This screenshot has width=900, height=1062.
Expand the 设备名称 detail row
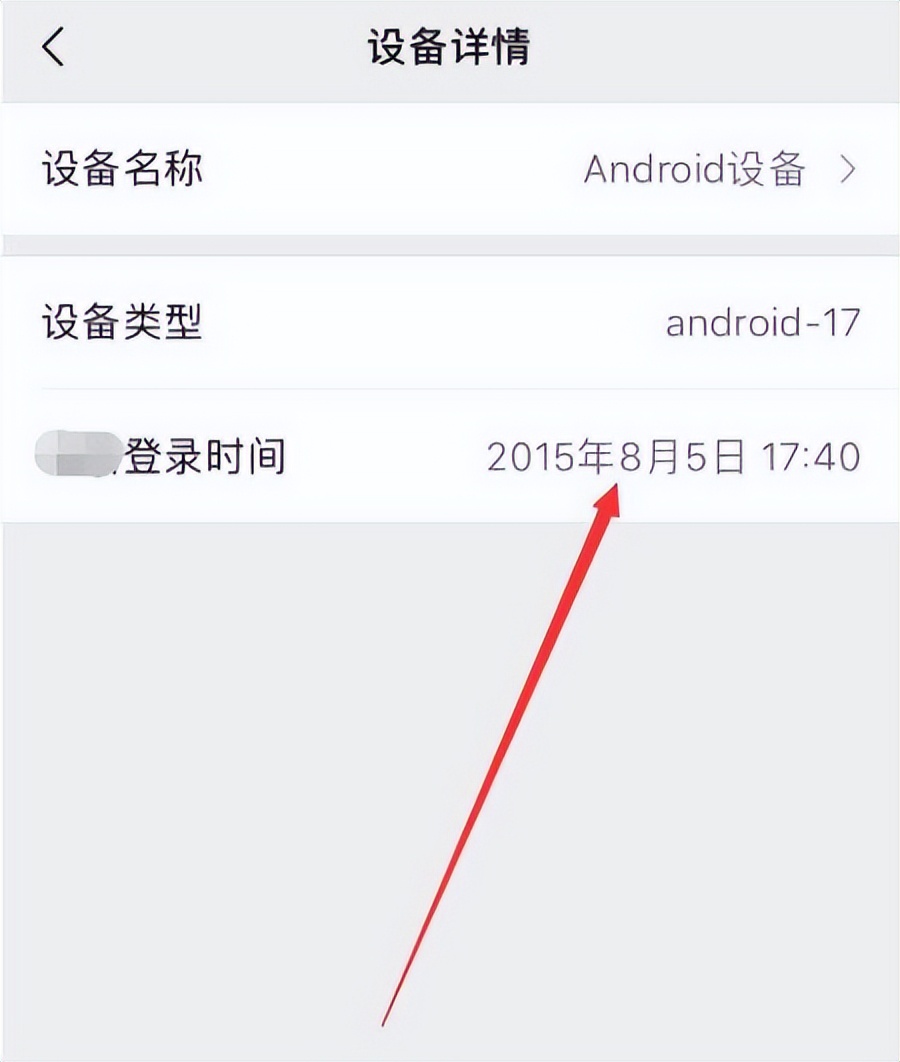tap(450, 168)
